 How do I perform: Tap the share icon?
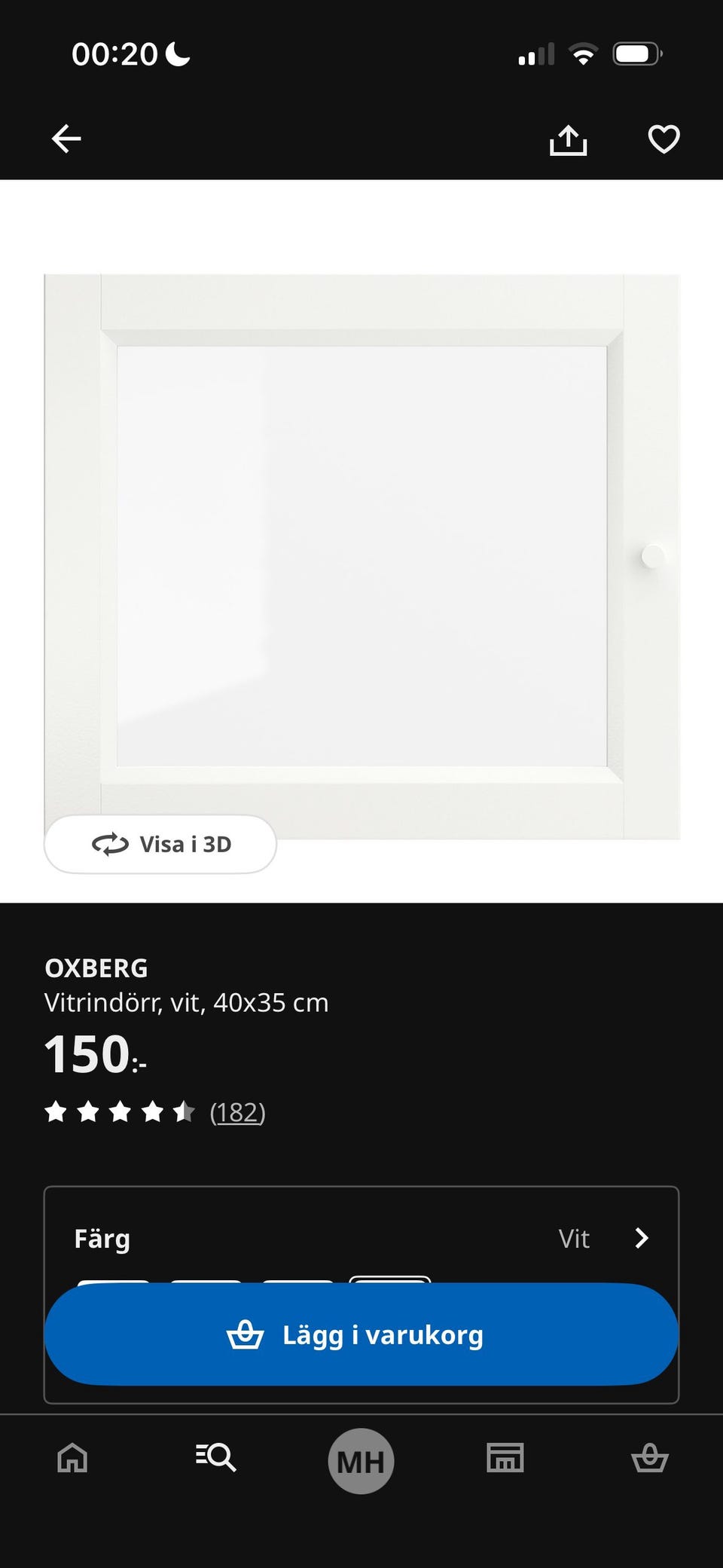tap(569, 139)
